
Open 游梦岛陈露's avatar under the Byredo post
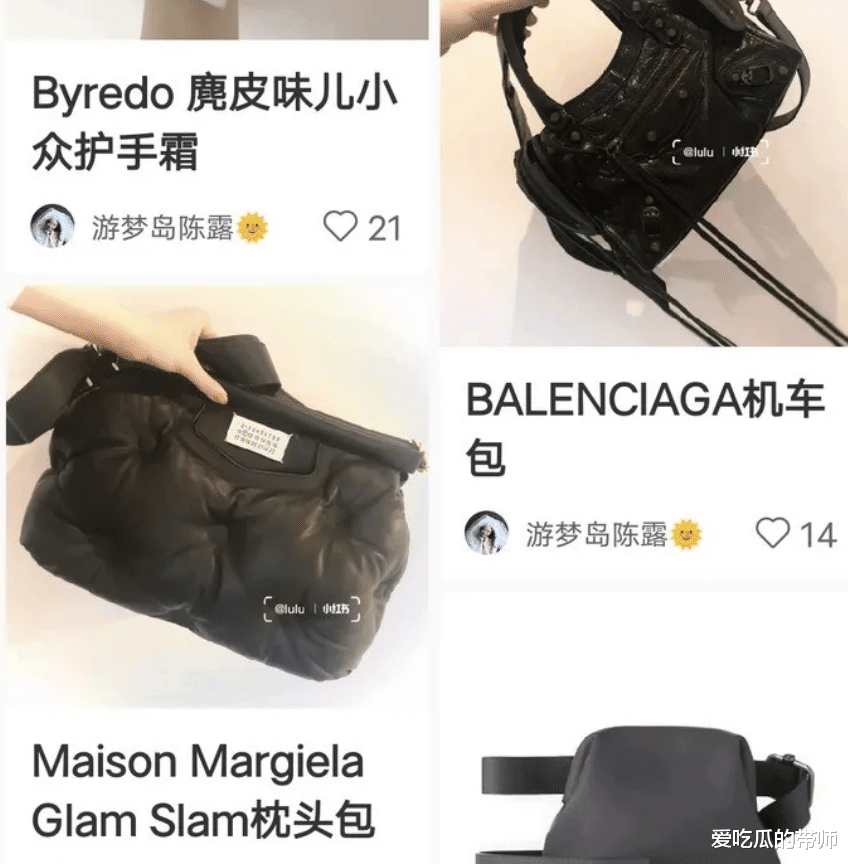[x=51, y=227]
